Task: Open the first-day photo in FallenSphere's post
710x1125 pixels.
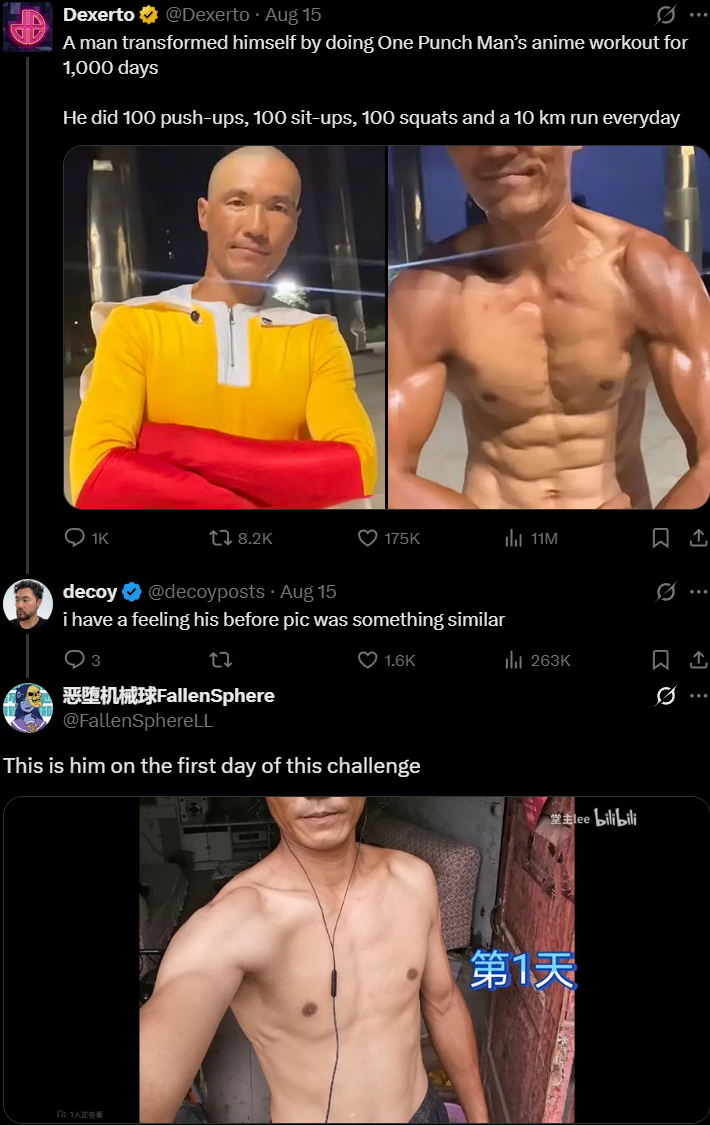Action: [x=357, y=960]
